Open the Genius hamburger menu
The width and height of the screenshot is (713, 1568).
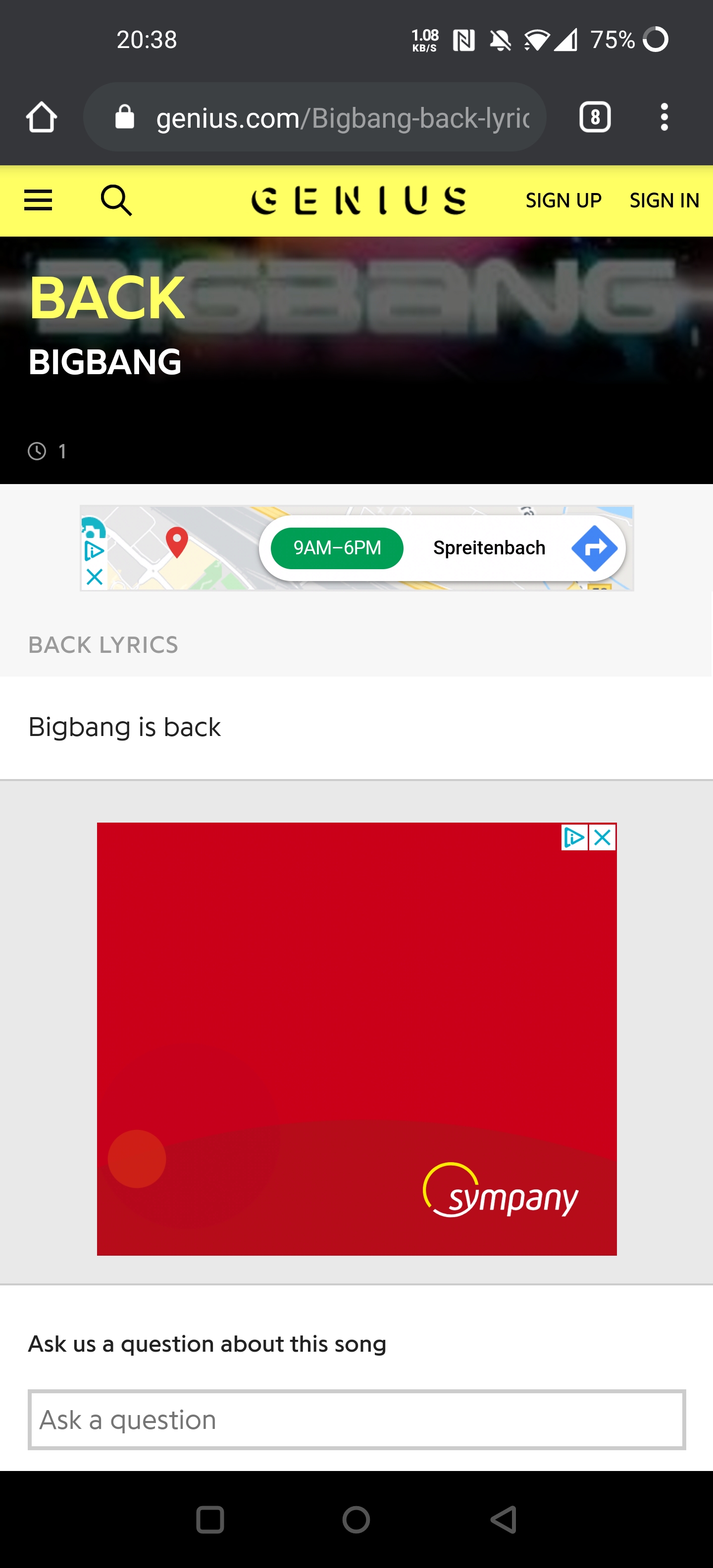click(38, 200)
